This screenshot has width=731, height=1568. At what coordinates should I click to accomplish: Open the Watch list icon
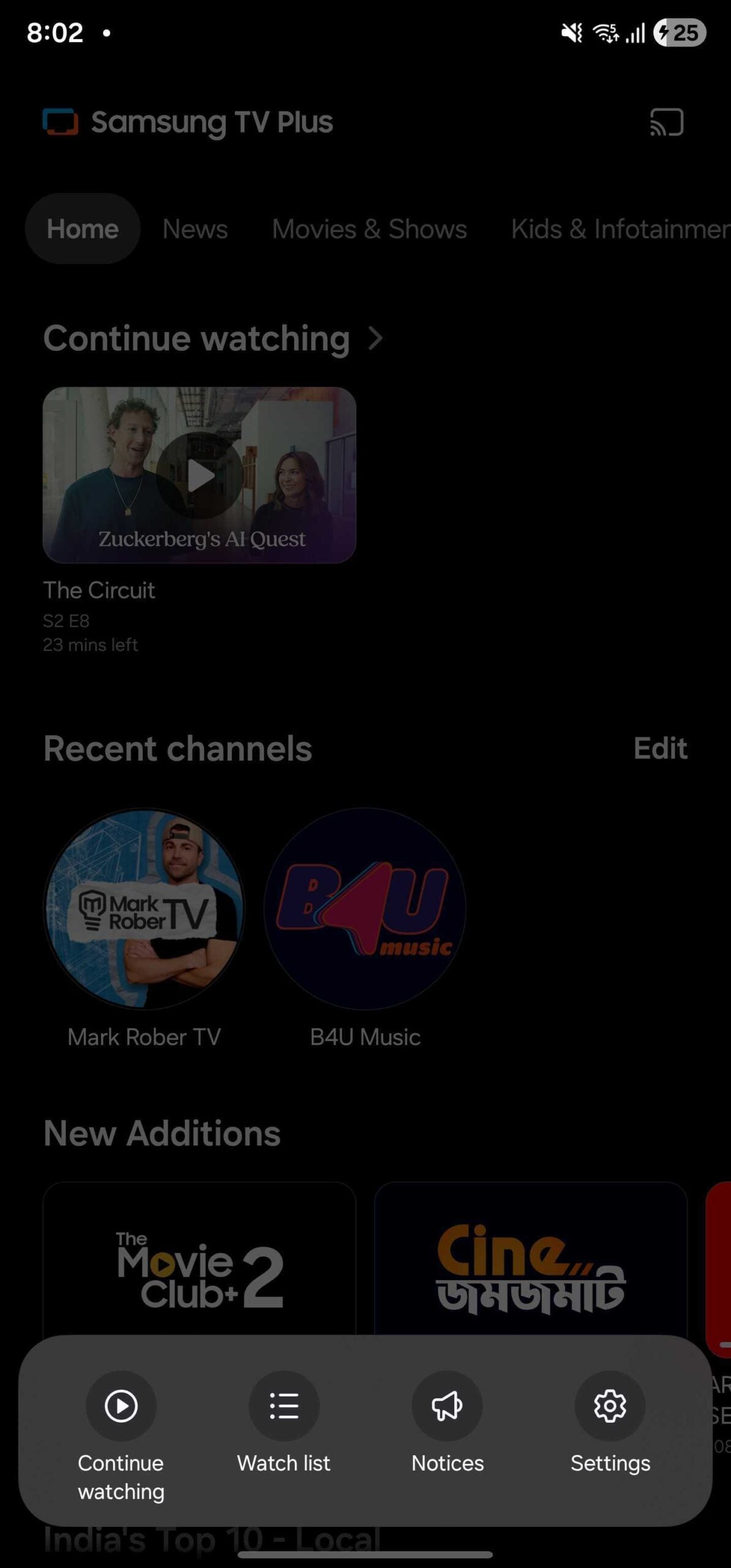(284, 1406)
